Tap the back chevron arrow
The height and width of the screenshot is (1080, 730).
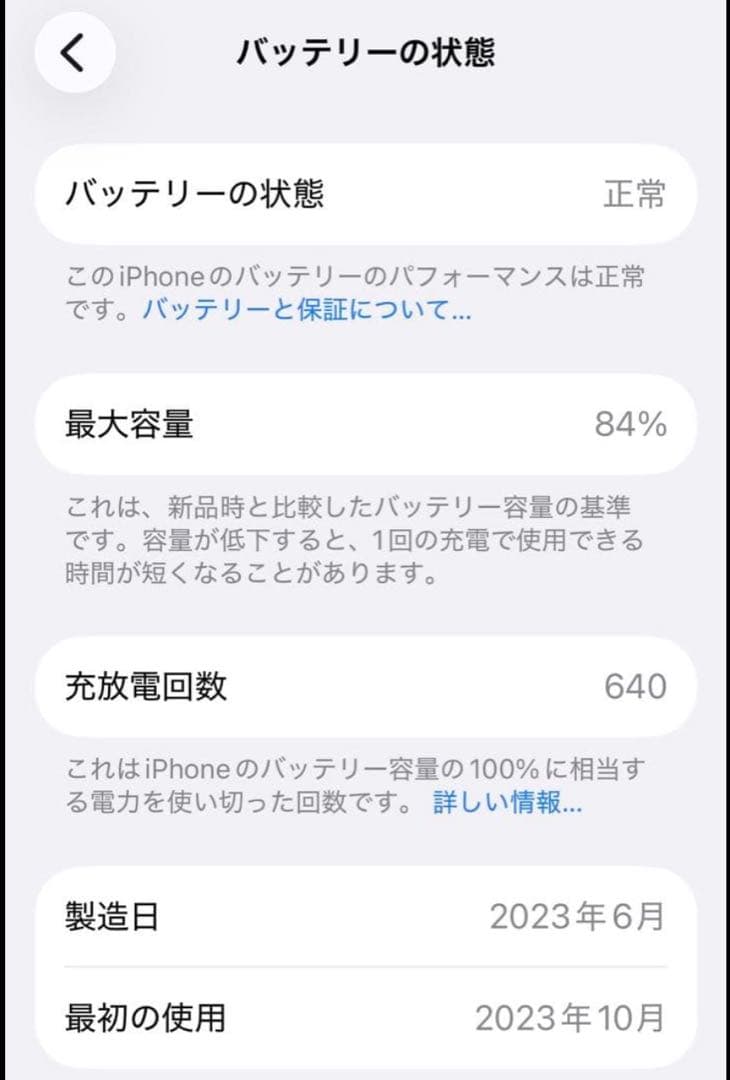74,52
